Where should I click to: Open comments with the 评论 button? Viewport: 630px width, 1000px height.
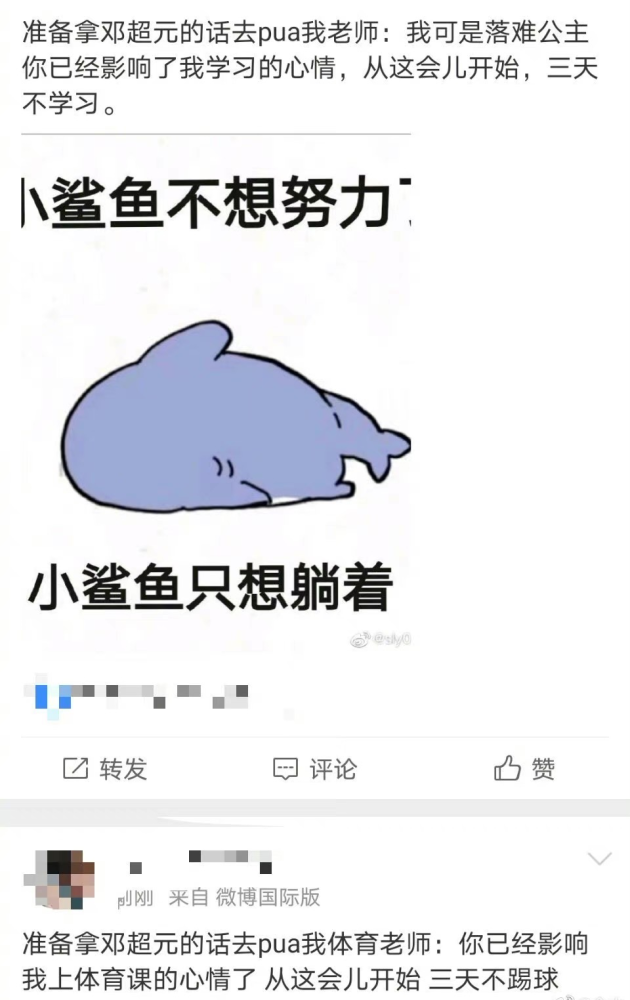315,769
